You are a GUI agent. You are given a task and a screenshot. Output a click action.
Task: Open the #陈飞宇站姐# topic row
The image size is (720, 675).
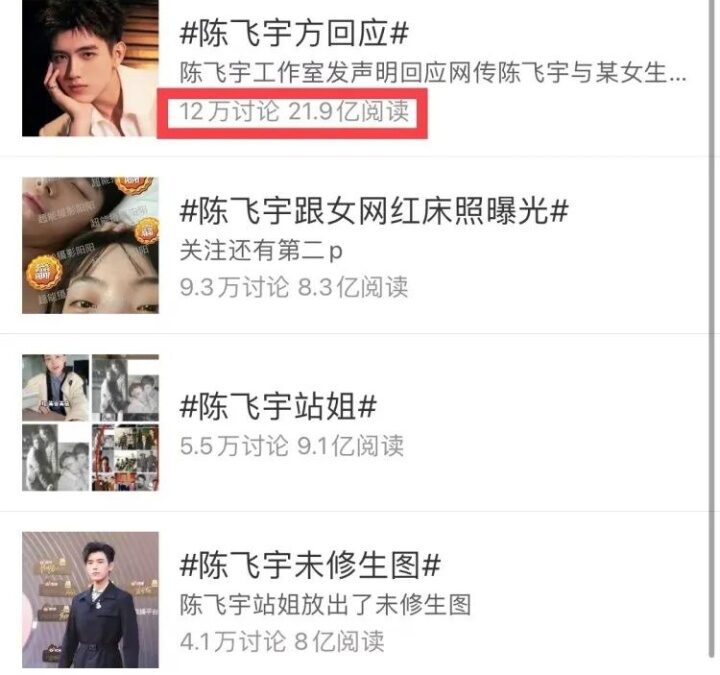[278, 407]
